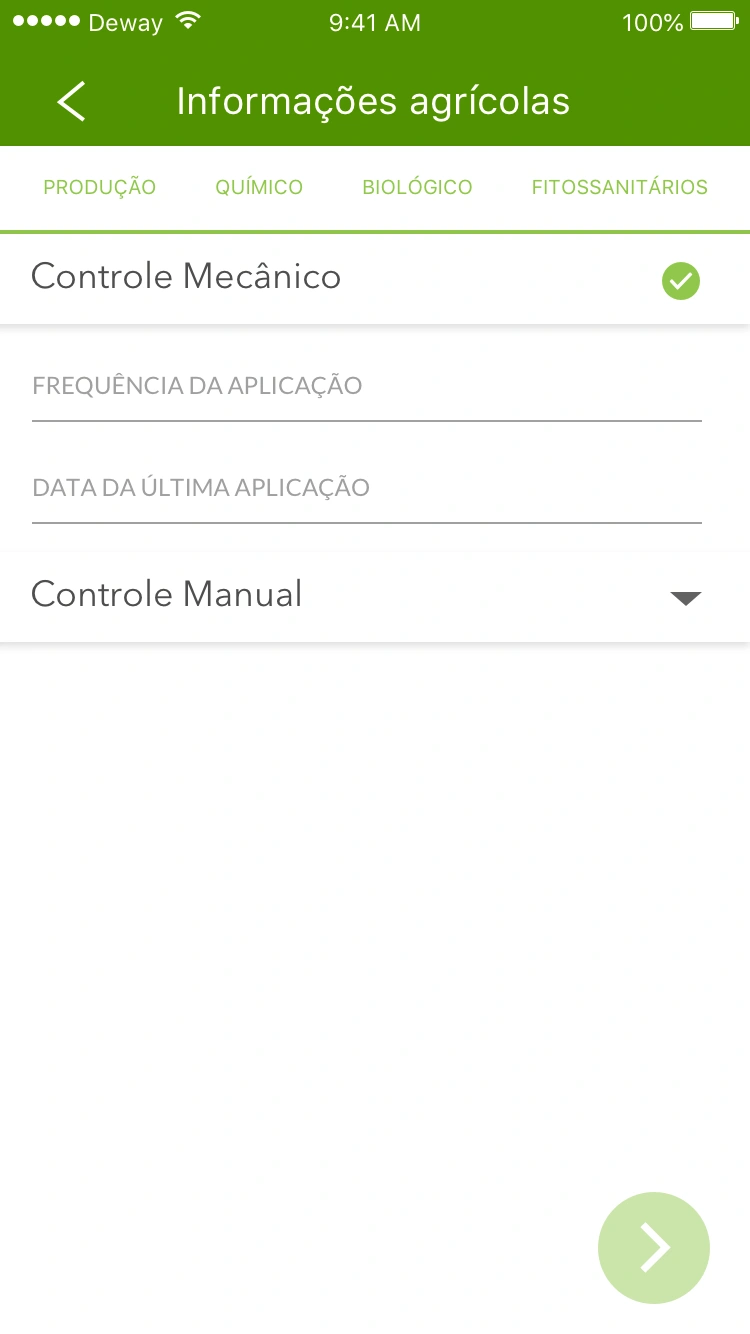
Task: Switch to the Produção tab
Action: [x=100, y=187]
